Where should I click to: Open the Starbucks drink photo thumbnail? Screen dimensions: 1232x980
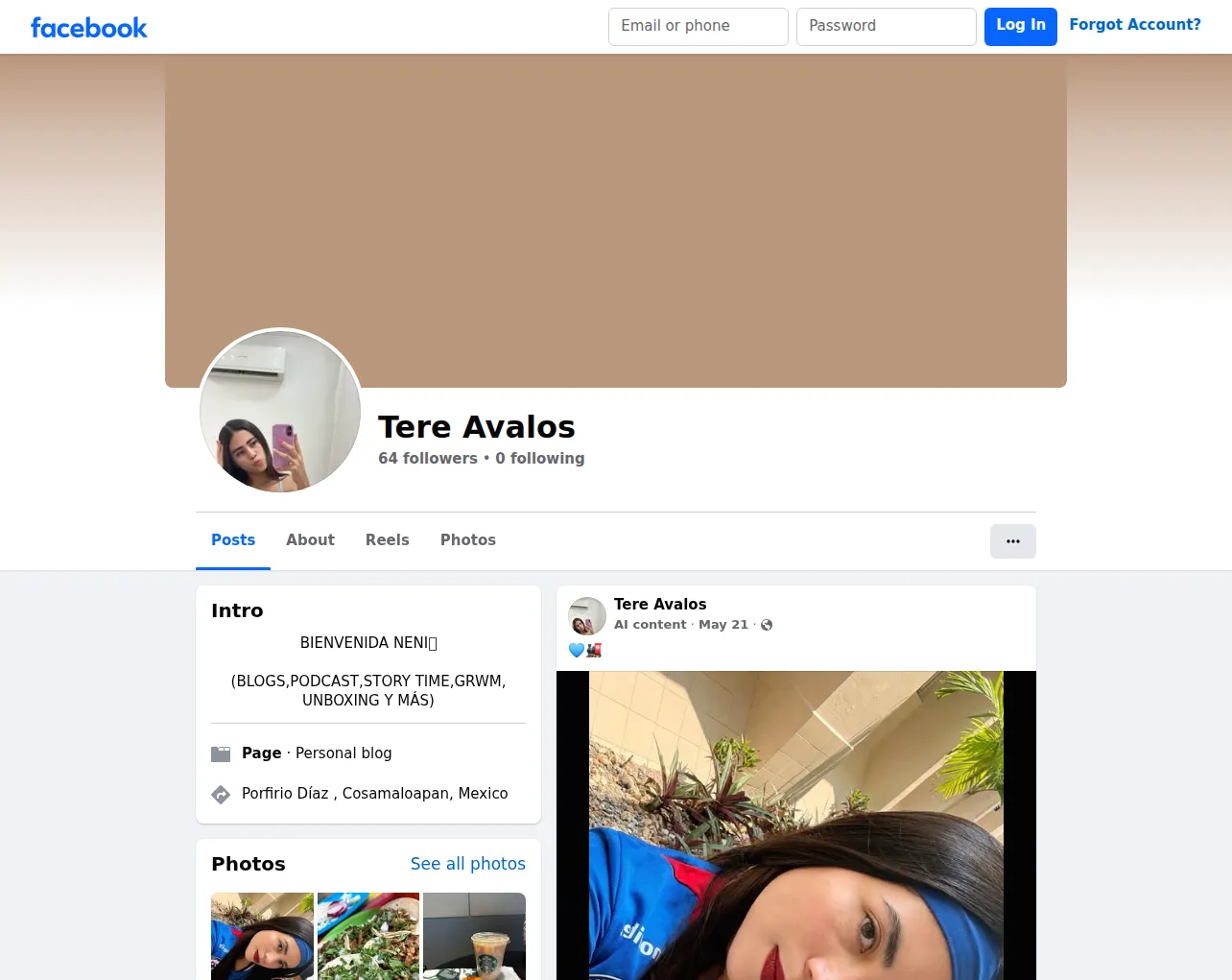pyautogui.click(x=474, y=936)
